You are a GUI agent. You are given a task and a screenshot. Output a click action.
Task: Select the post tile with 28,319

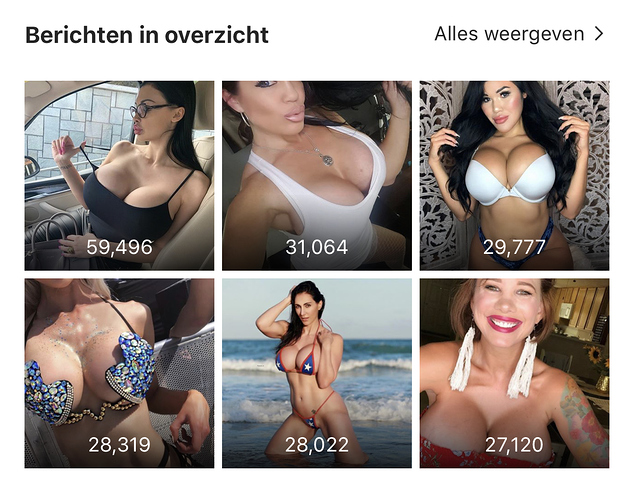coord(119,373)
